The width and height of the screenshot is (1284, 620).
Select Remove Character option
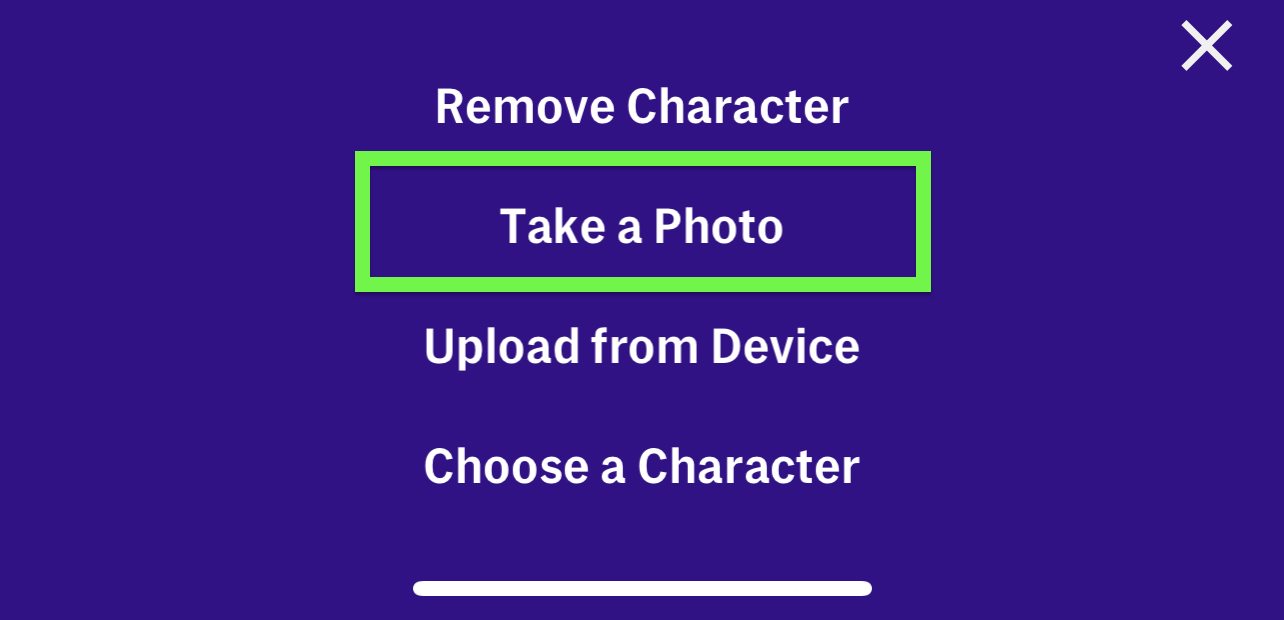[x=641, y=107]
